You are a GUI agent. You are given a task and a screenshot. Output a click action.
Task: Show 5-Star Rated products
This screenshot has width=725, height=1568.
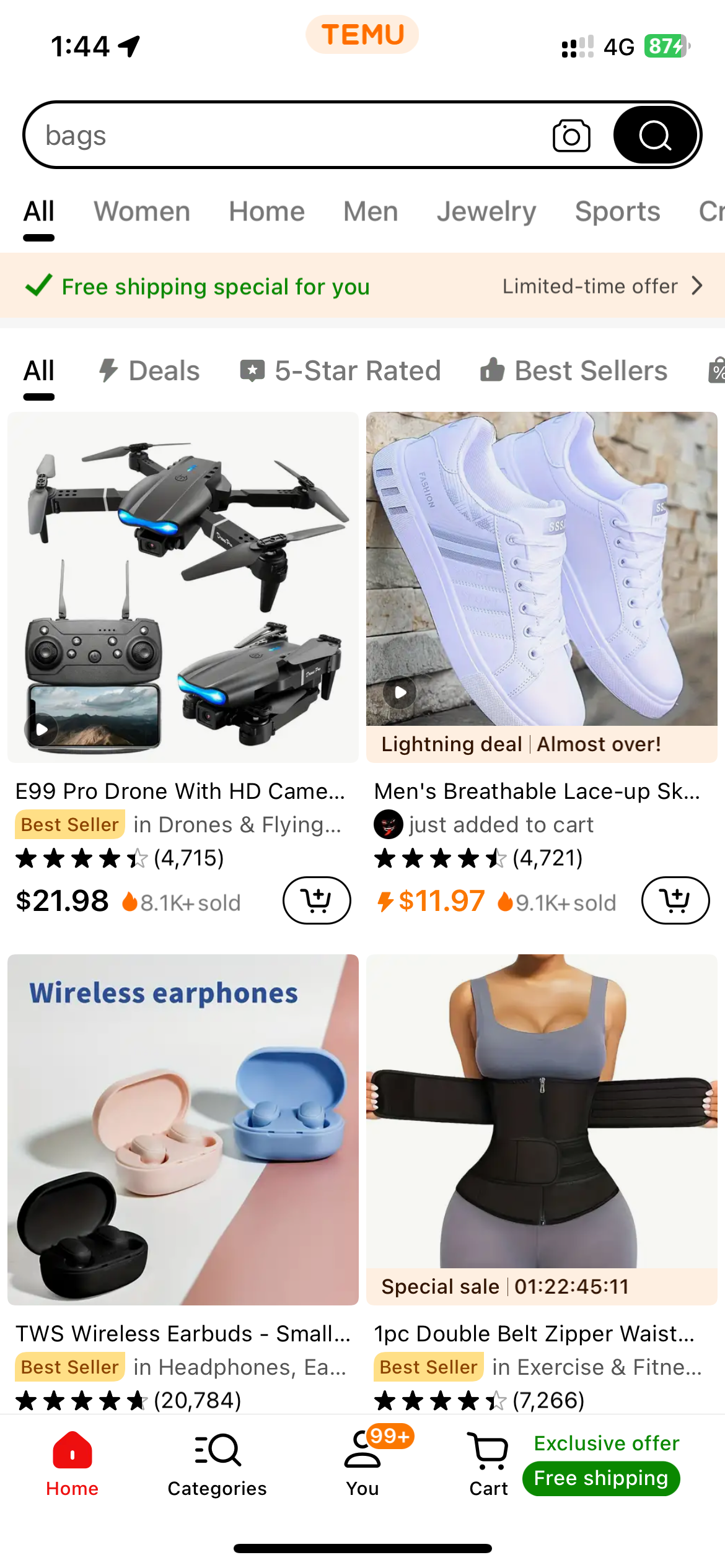click(340, 371)
